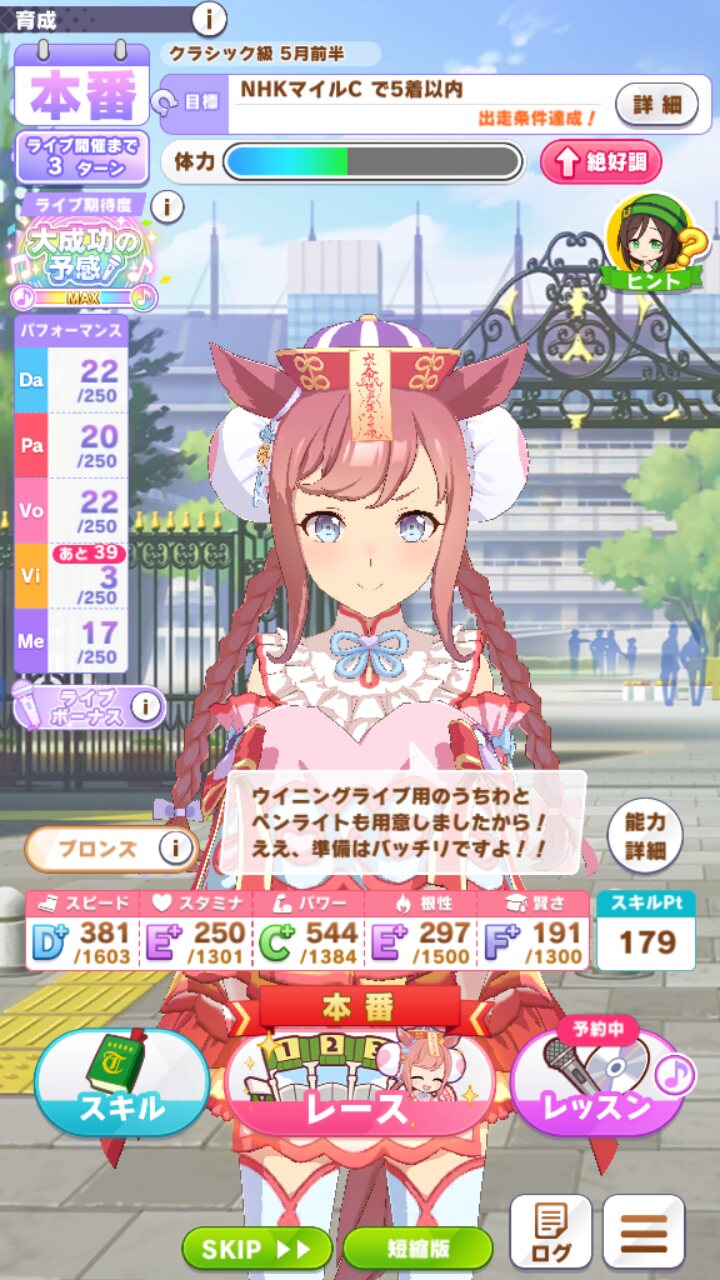Show info for ライブ期待度
This screenshot has height=1280, width=720.
pyautogui.click(x=167, y=207)
